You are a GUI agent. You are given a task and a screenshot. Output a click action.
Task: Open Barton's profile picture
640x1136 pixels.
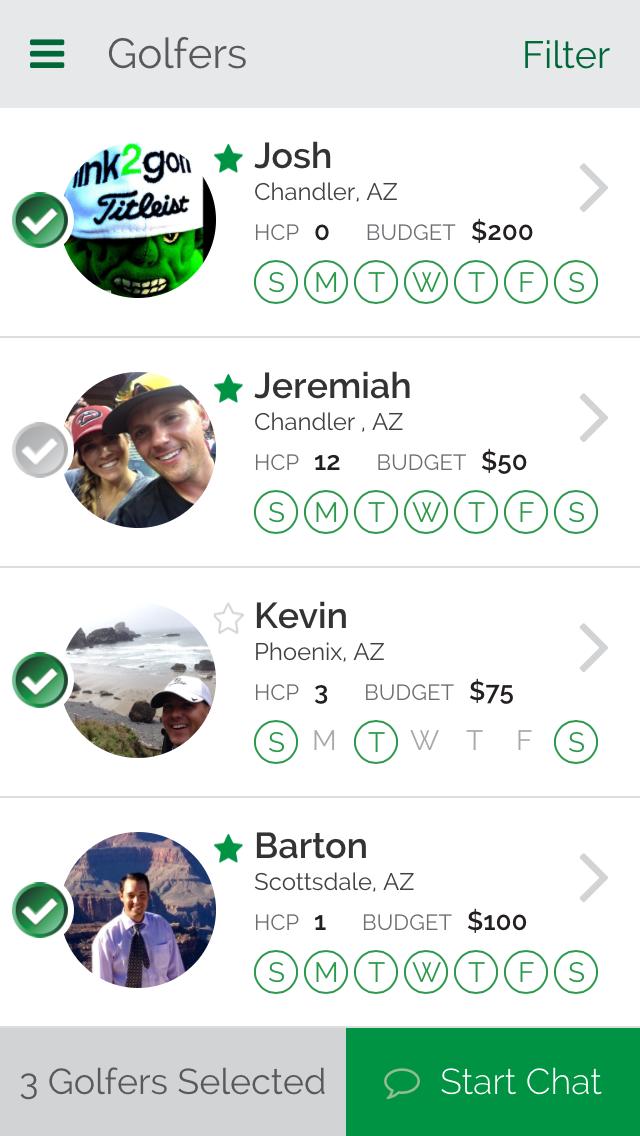pos(139,911)
